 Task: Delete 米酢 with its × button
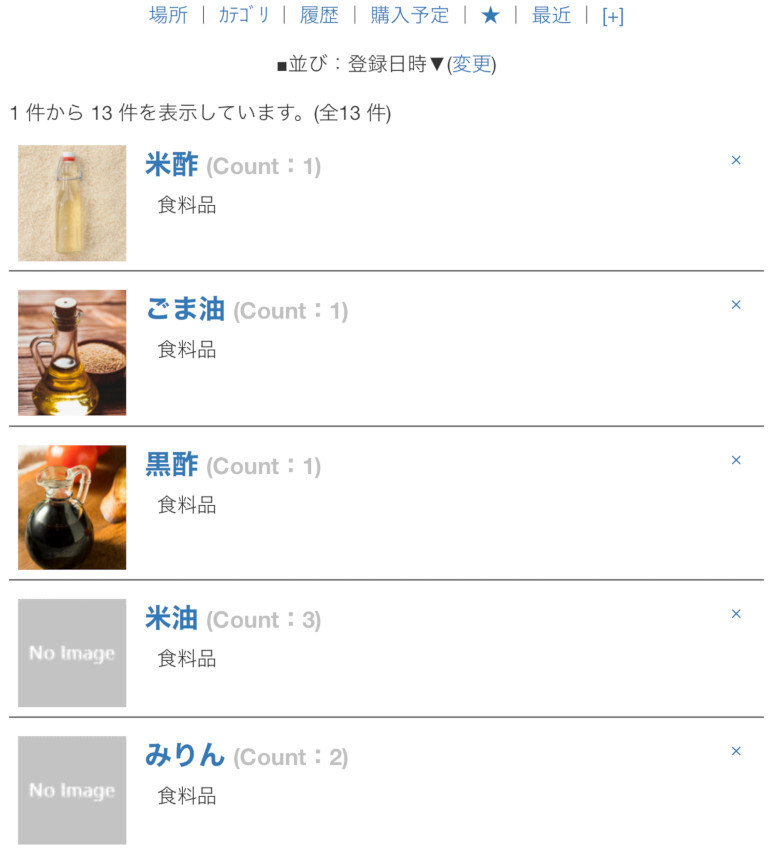(736, 160)
